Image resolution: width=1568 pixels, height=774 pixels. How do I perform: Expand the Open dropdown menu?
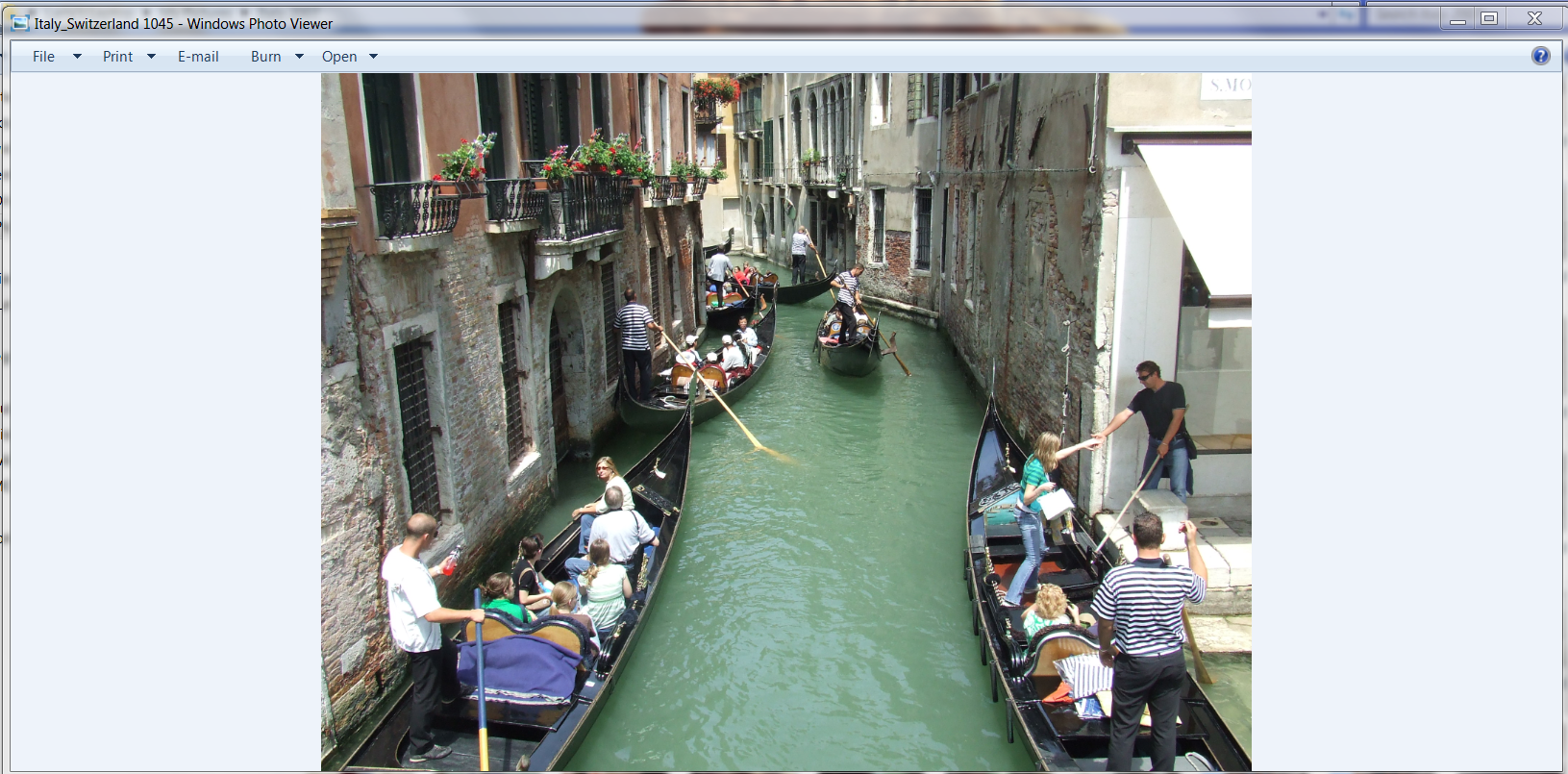[x=373, y=57]
